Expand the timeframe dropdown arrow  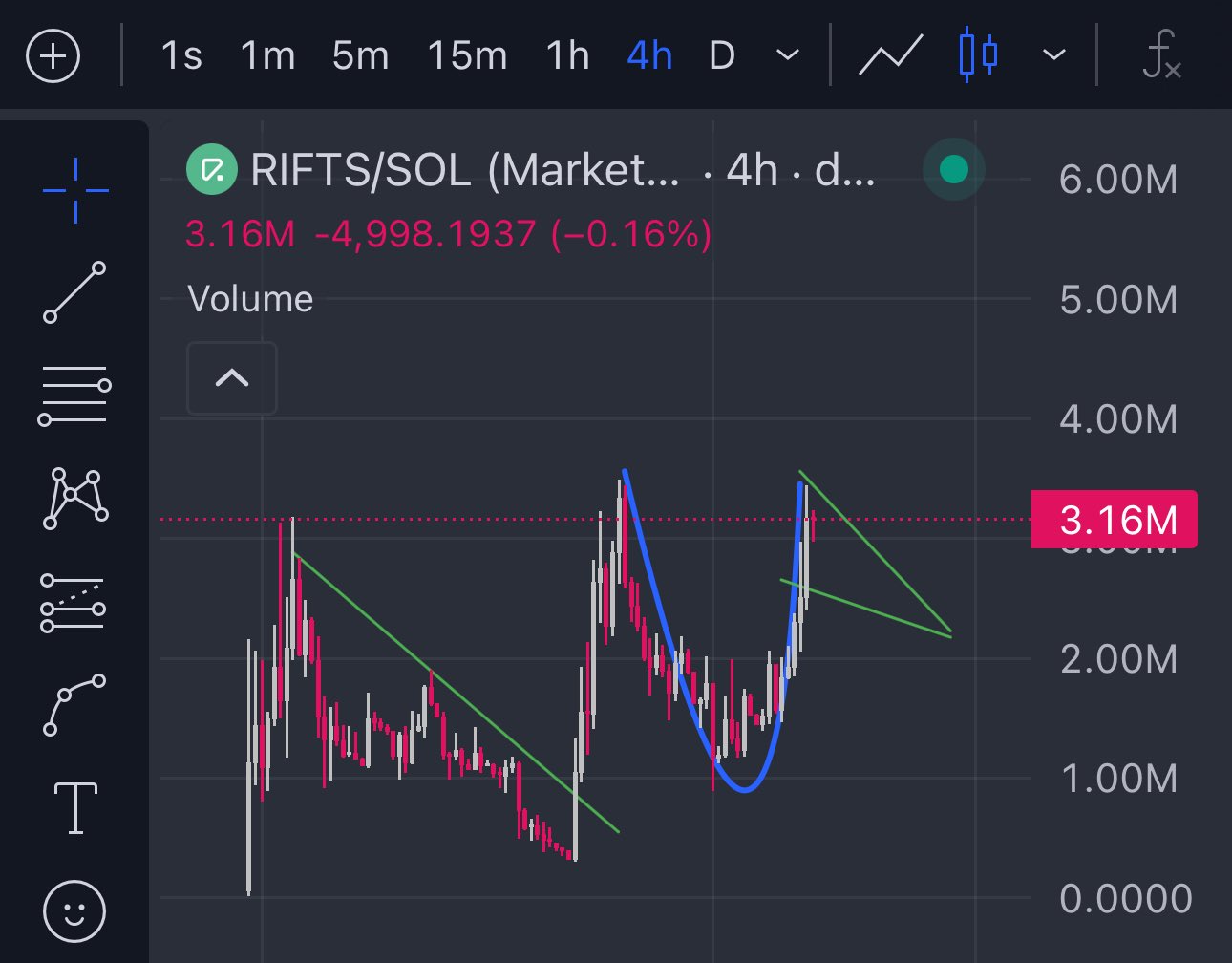[788, 56]
